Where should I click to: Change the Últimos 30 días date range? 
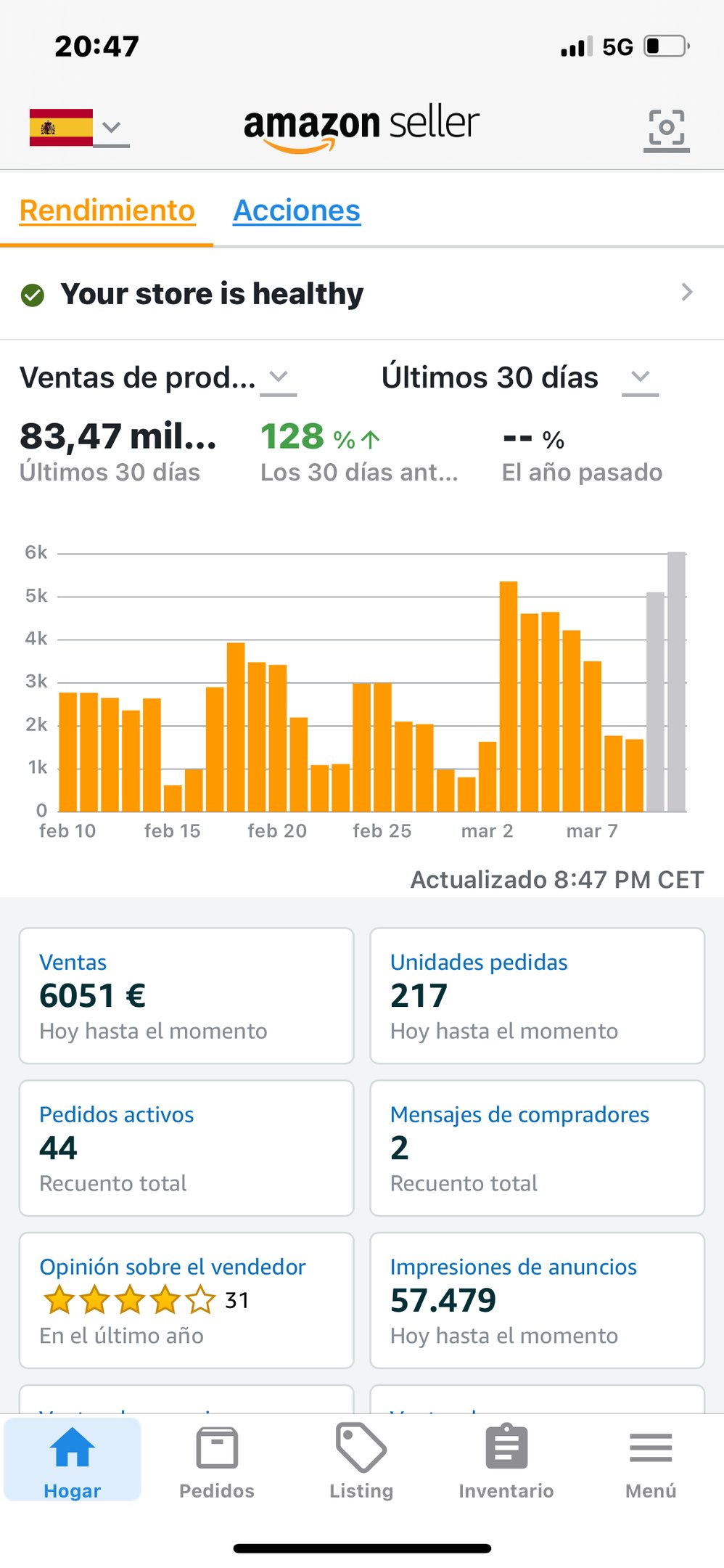coord(519,377)
